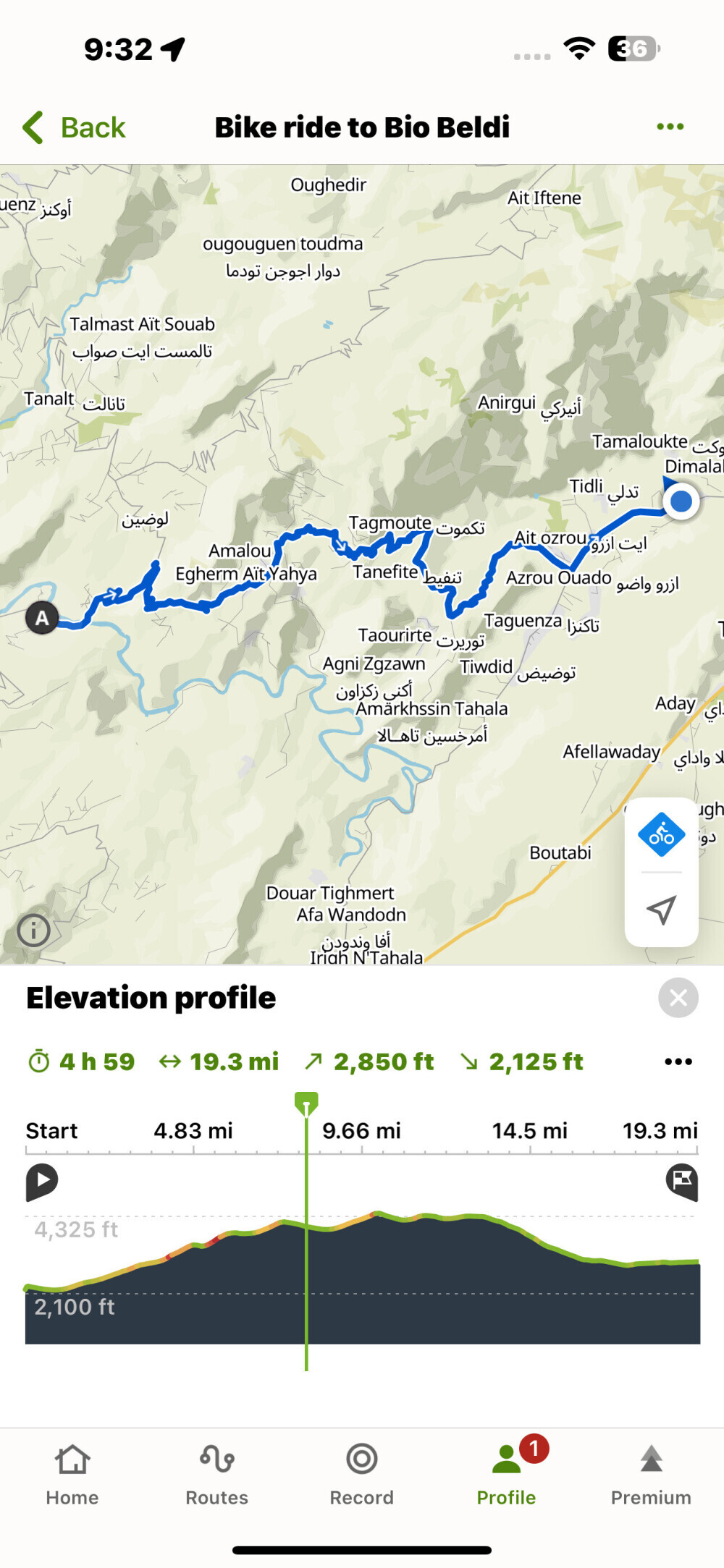Tap start point marker A on map
The height and width of the screenshot is (1568, 724).
click(x=42, y=618)
